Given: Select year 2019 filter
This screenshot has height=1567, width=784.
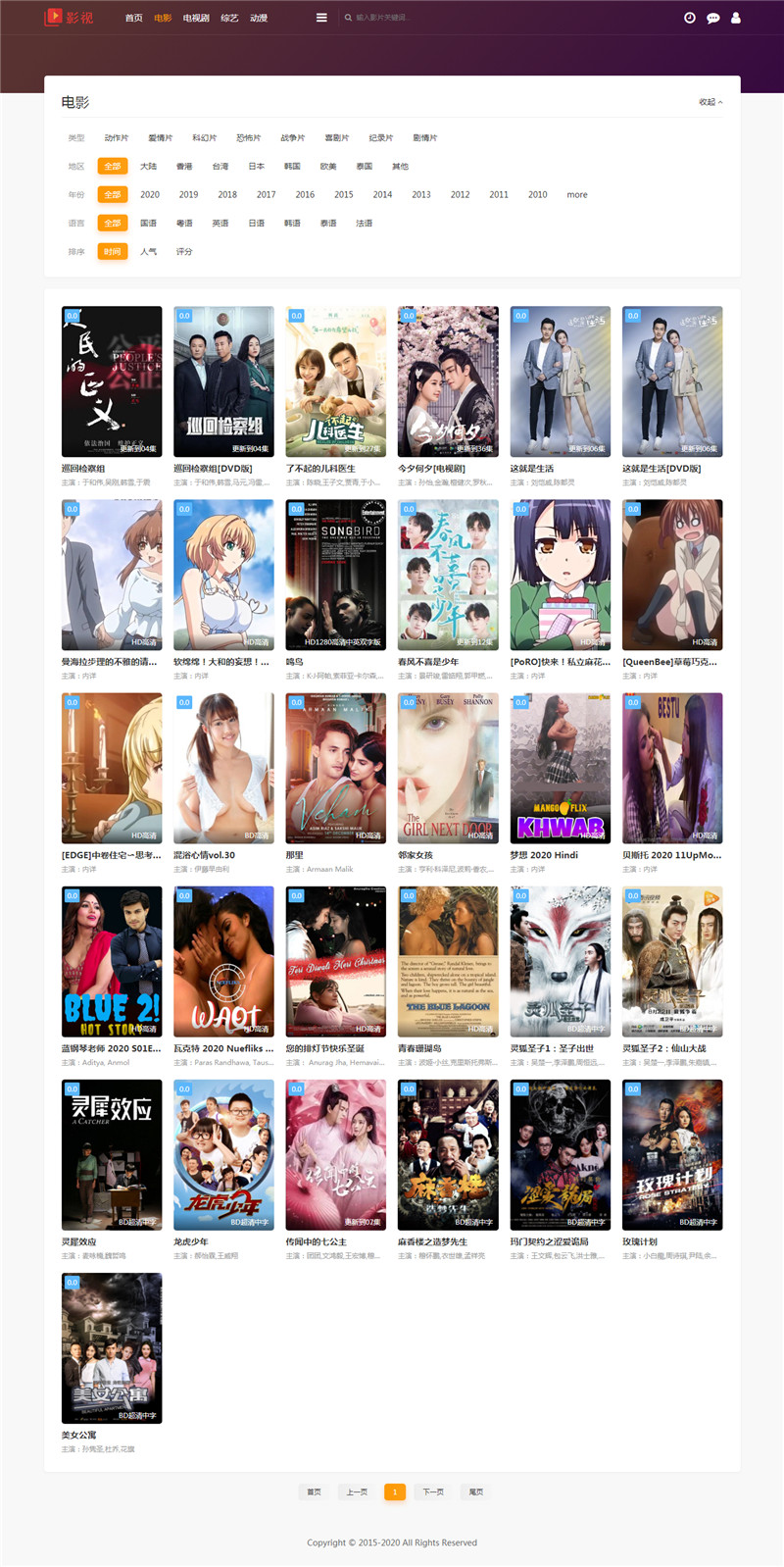Looking at the screenshot, I should click(188, 195).
